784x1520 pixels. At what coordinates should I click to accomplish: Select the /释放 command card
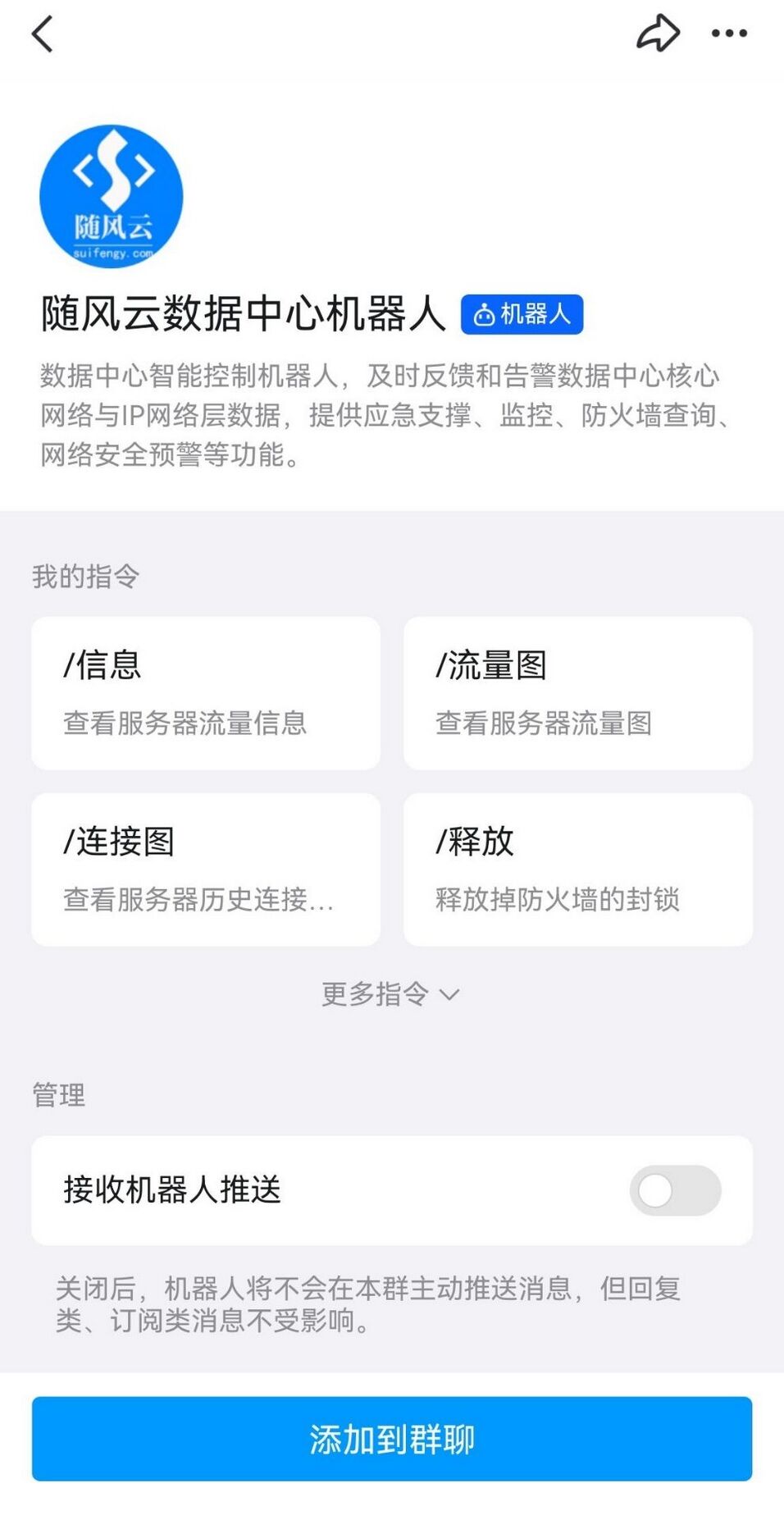[x=577, y=868]
